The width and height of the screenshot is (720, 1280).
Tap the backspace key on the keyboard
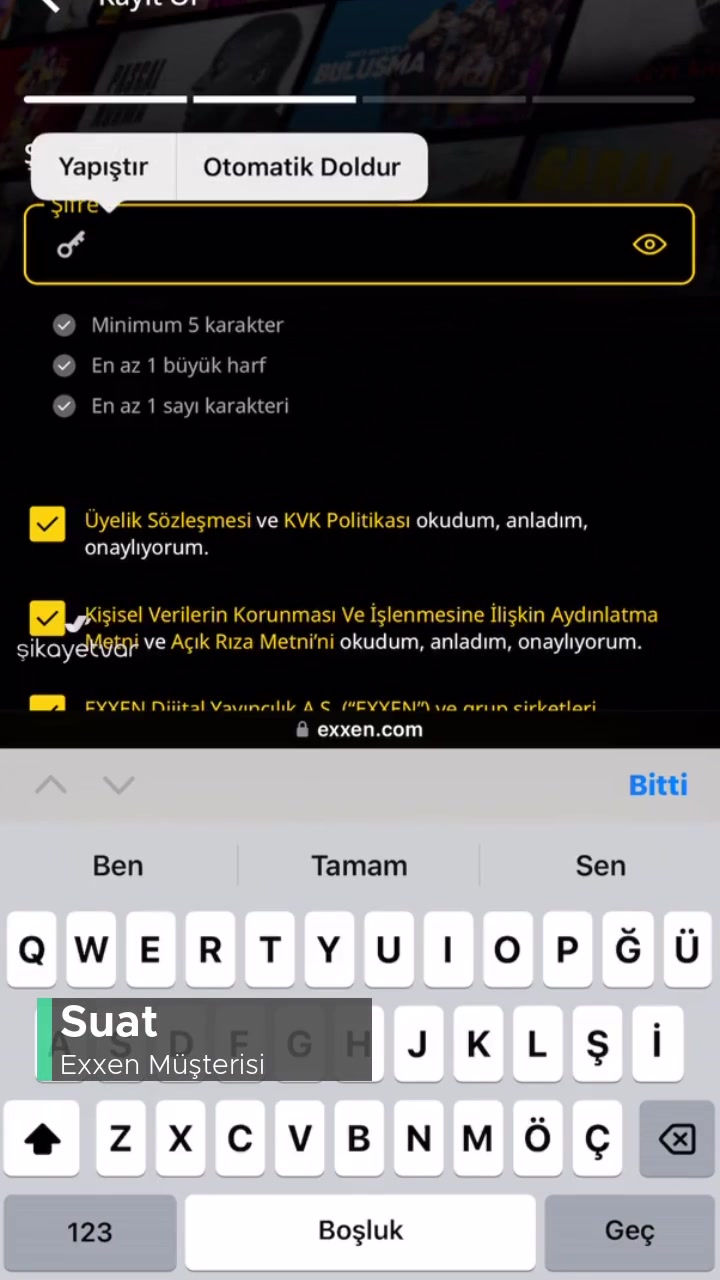pyautogui.click(x=677, y=1138)
